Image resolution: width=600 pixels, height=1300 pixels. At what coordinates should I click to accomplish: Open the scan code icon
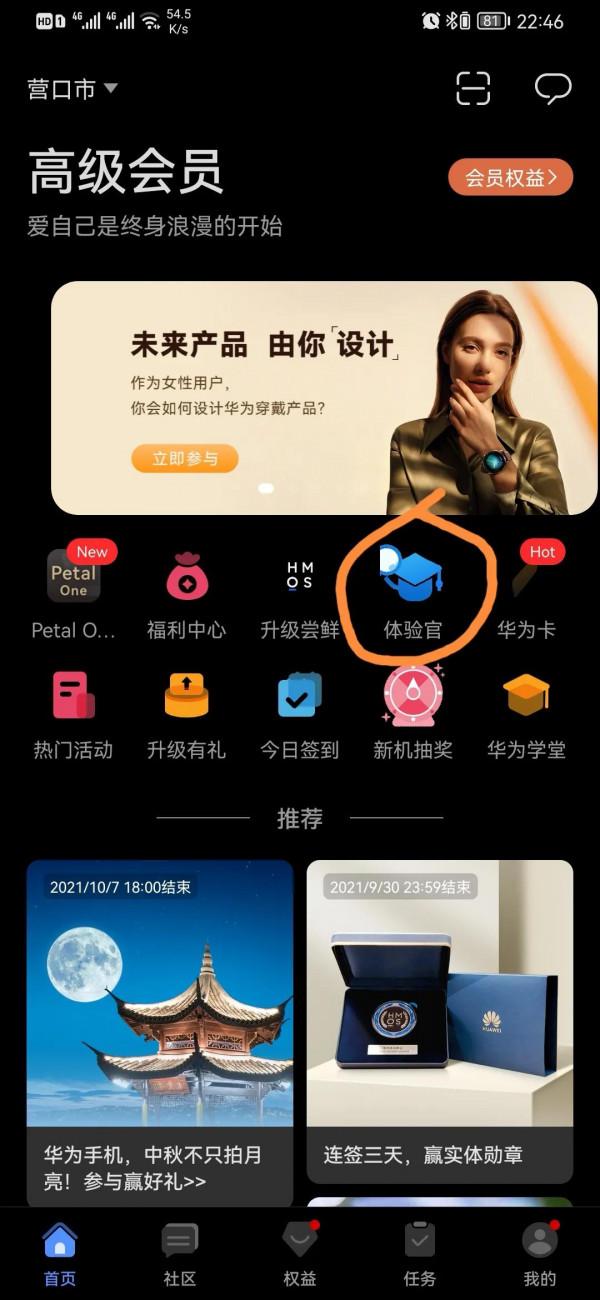(474, 88)
